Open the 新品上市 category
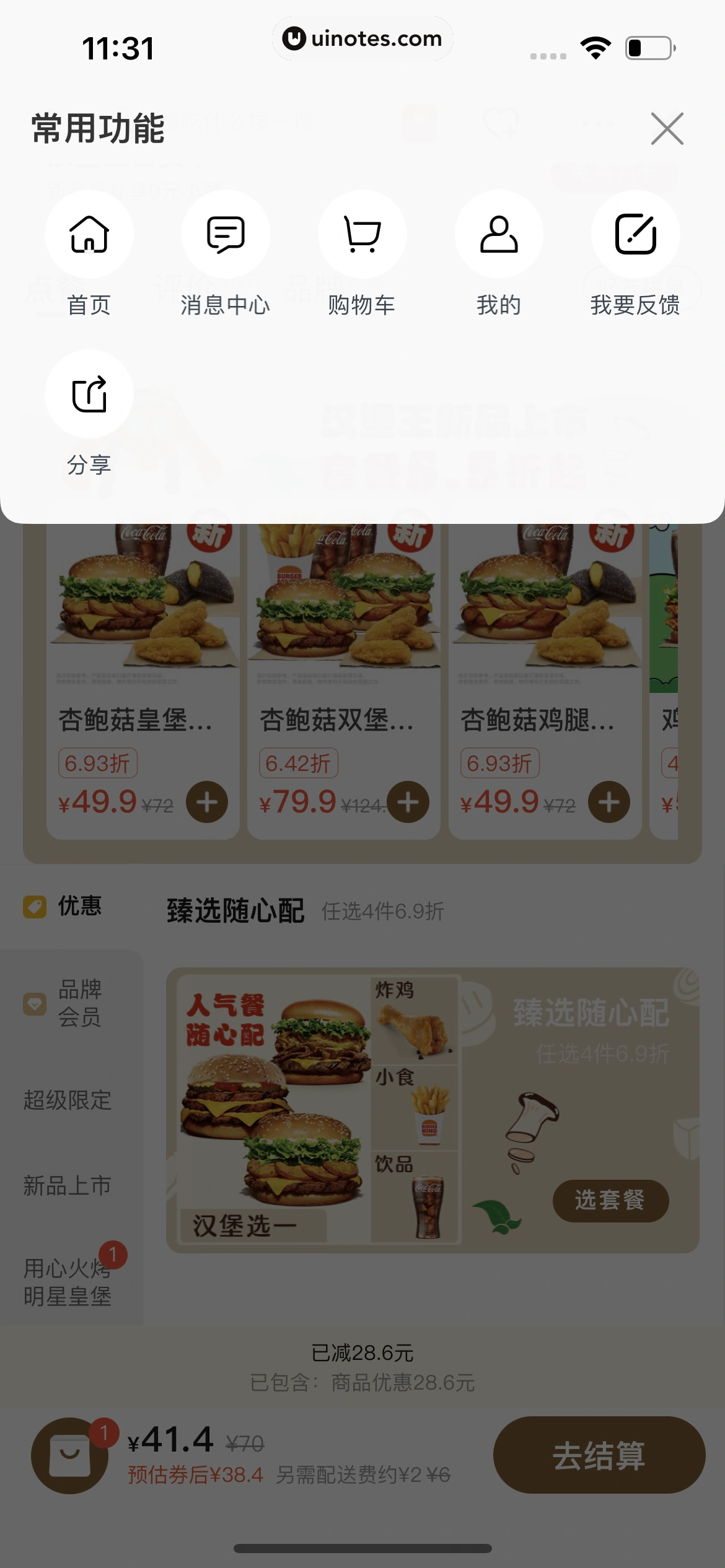 tap(67, 1185)
